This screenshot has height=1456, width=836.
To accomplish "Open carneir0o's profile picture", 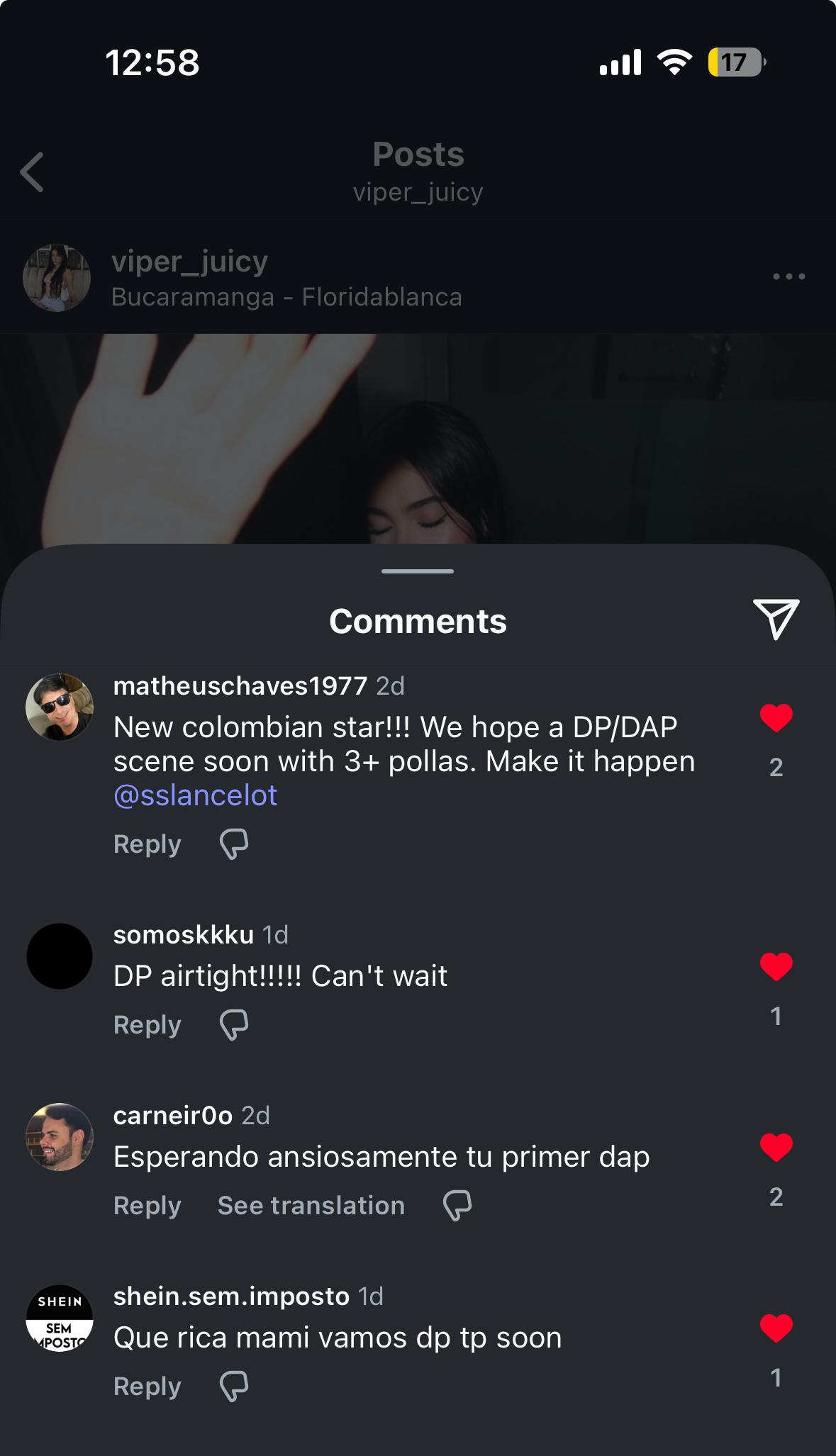I will (x=60, y=1136).
